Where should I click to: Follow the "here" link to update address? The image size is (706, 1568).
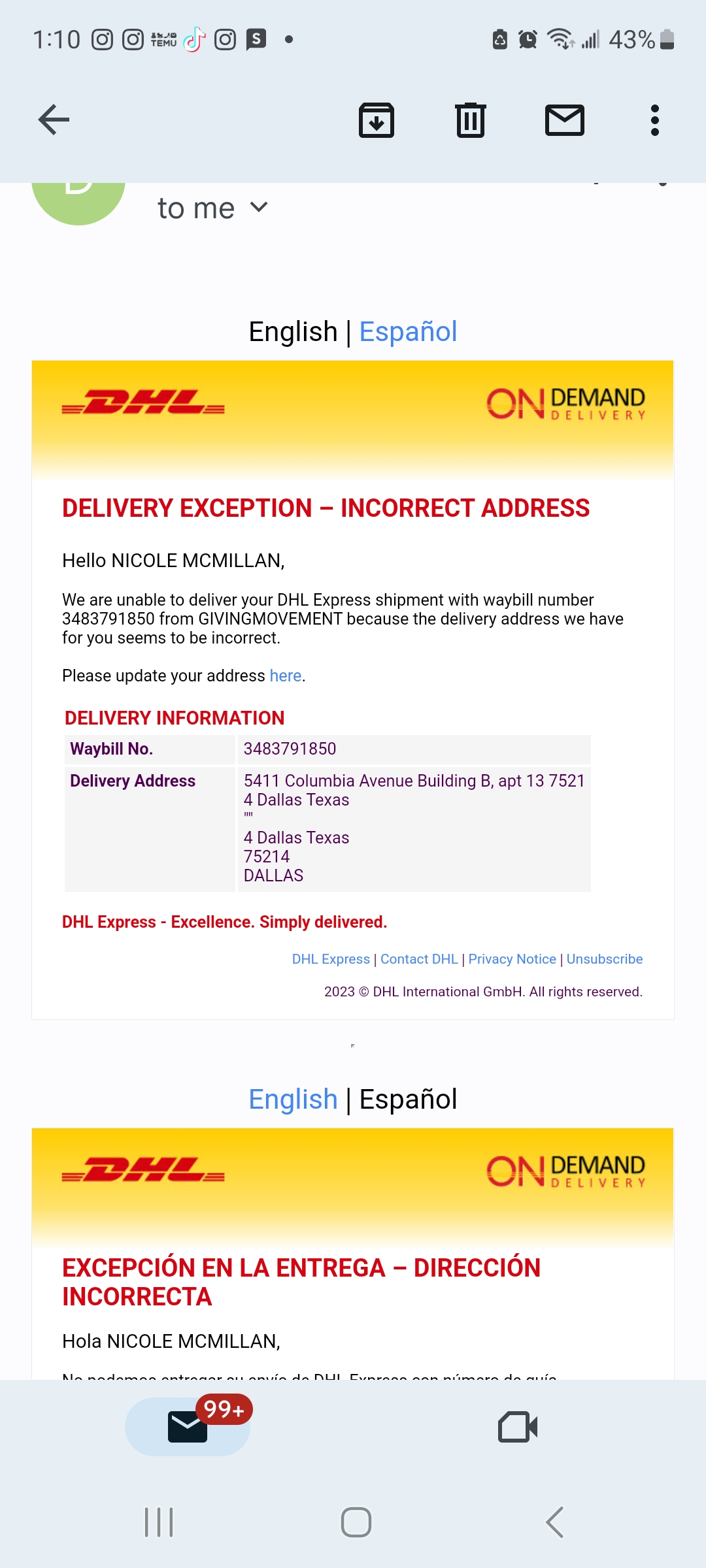[x=286, y=676]
